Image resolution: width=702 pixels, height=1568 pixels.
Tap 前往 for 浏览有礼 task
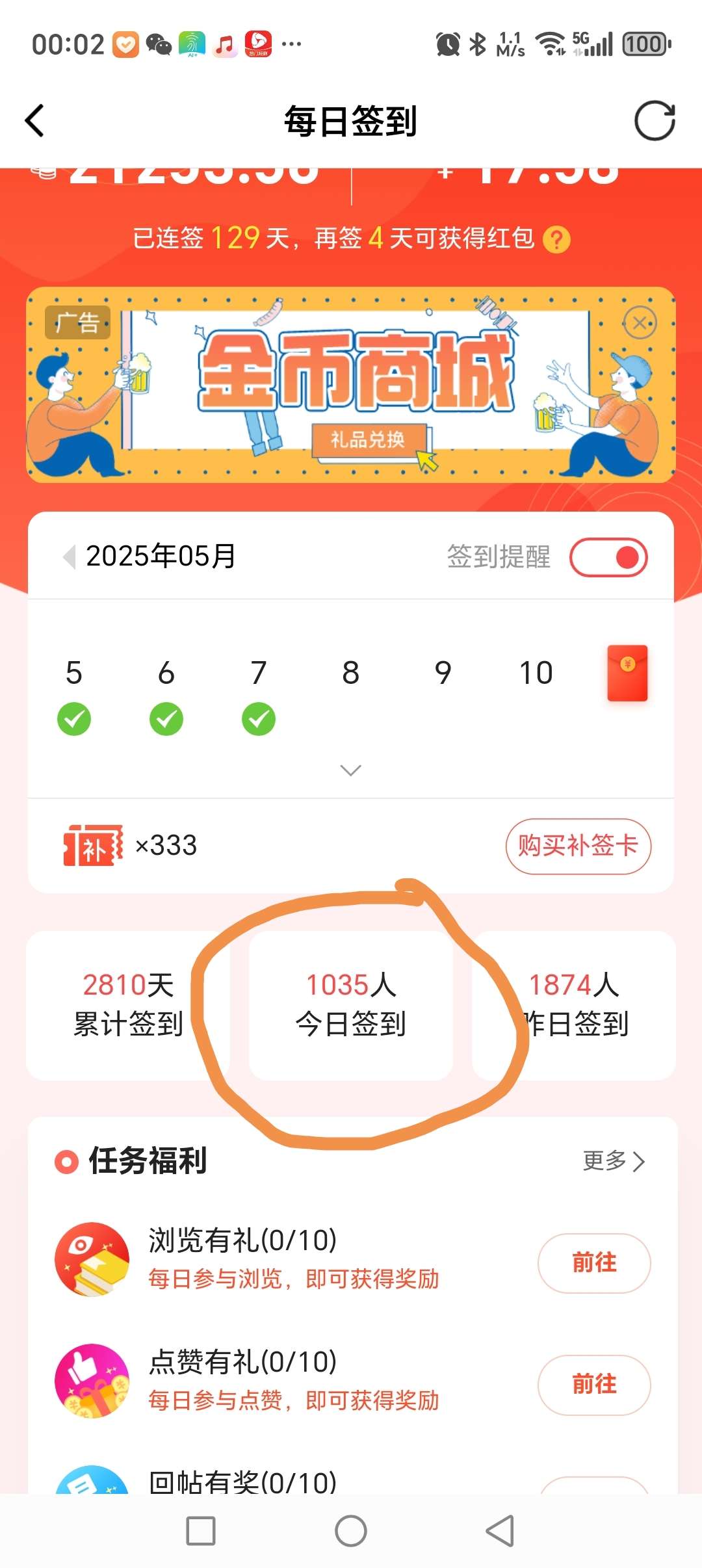(x=593, y=1262)
